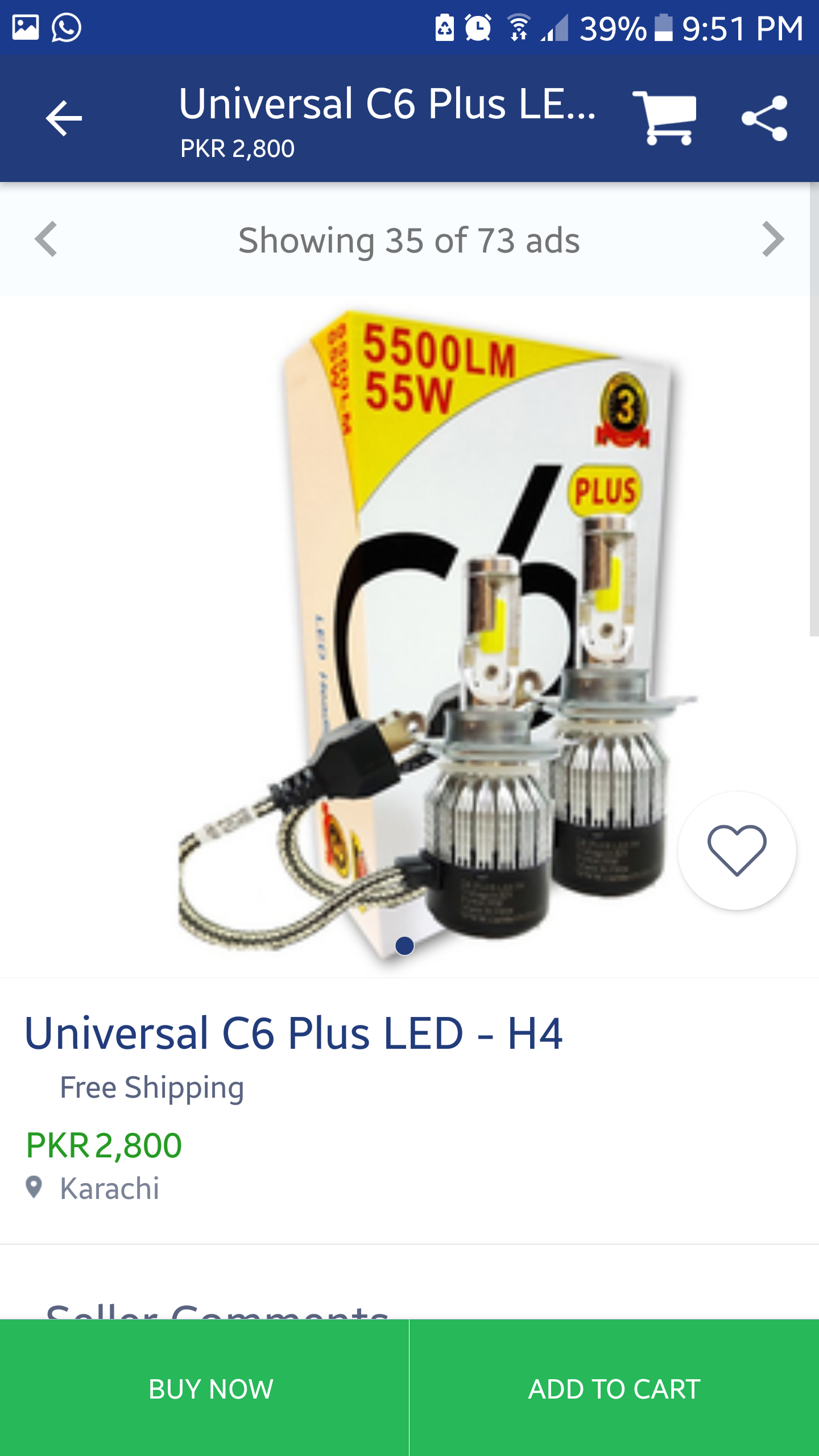Open the shopping cart
The image size is (819, 1456).
pos(665,118)
